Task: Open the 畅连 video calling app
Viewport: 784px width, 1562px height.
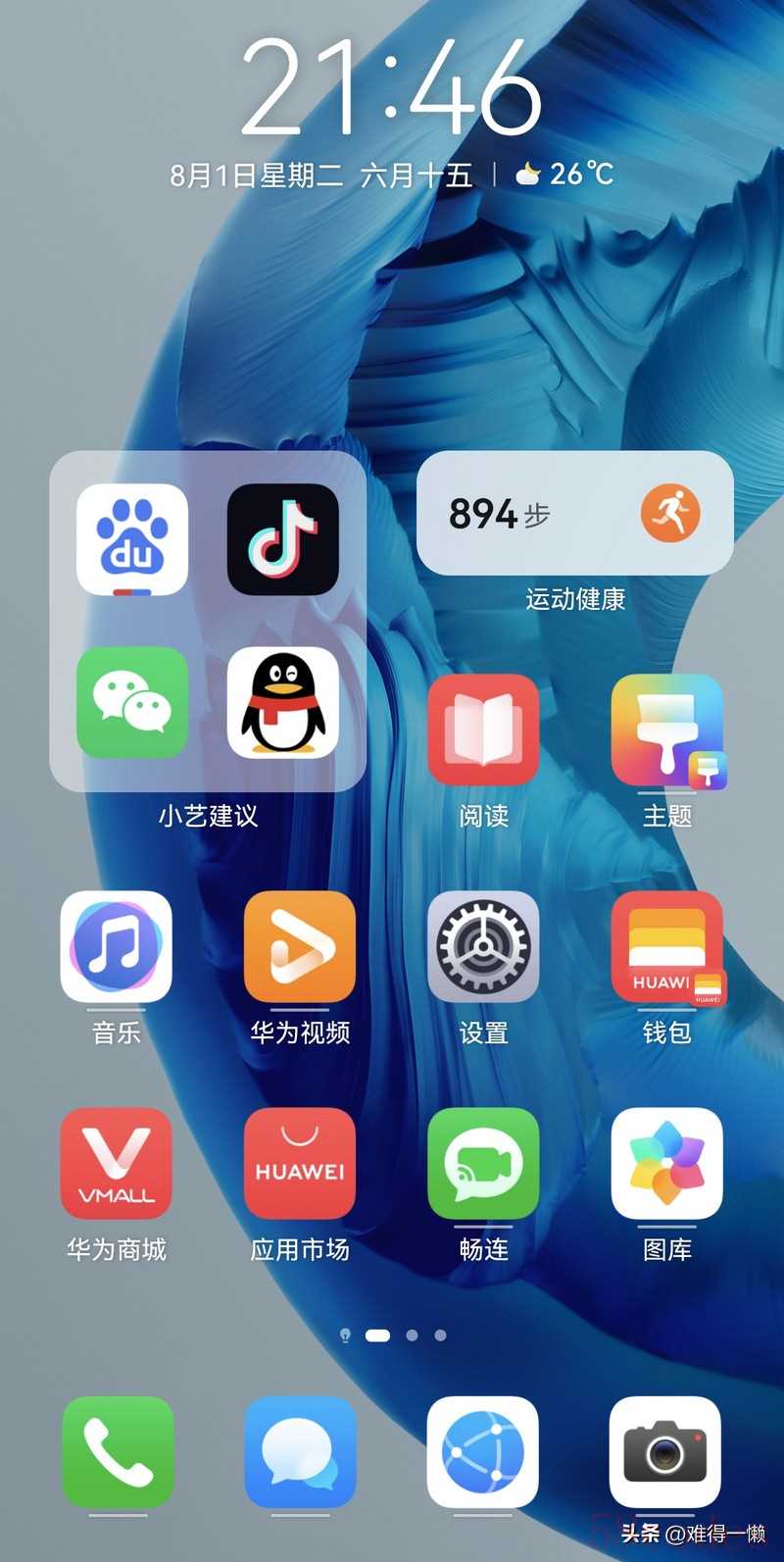Action: click(x=483, y=1163)
